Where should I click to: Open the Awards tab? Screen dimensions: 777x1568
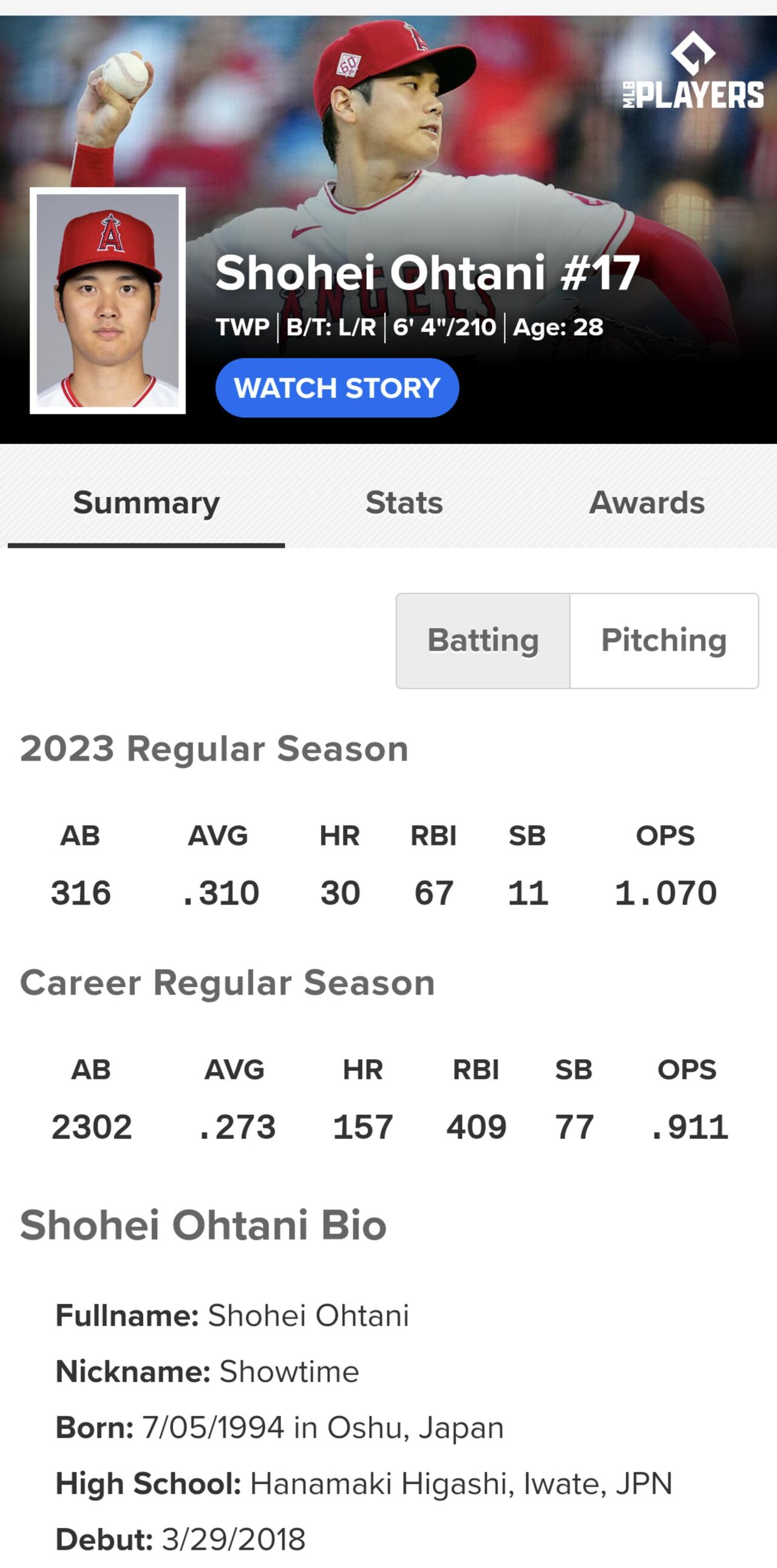(x=646, y=503)
